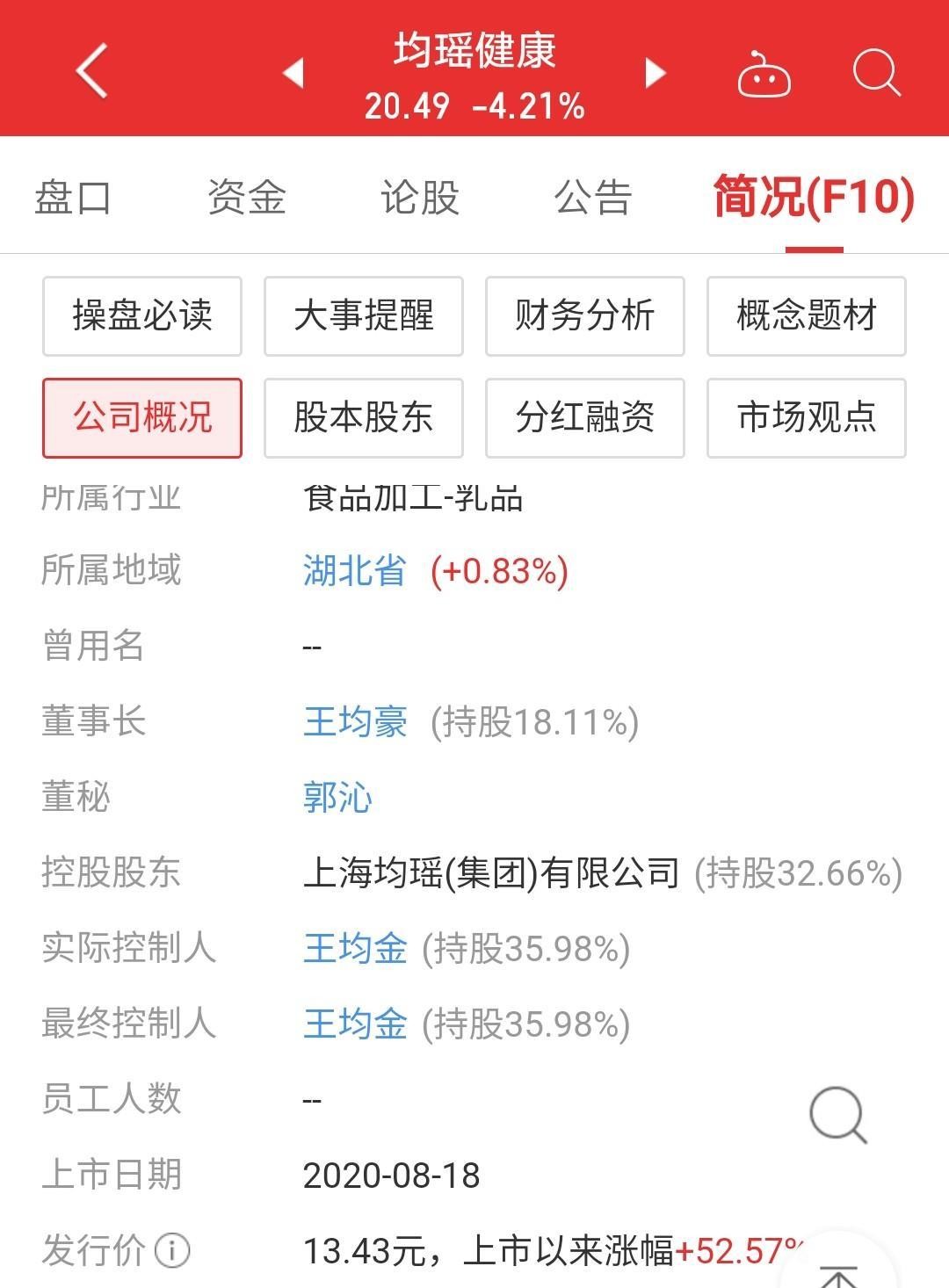949x1288 pixels.
Task: Switch to the next stock
Action: [655, 72]
